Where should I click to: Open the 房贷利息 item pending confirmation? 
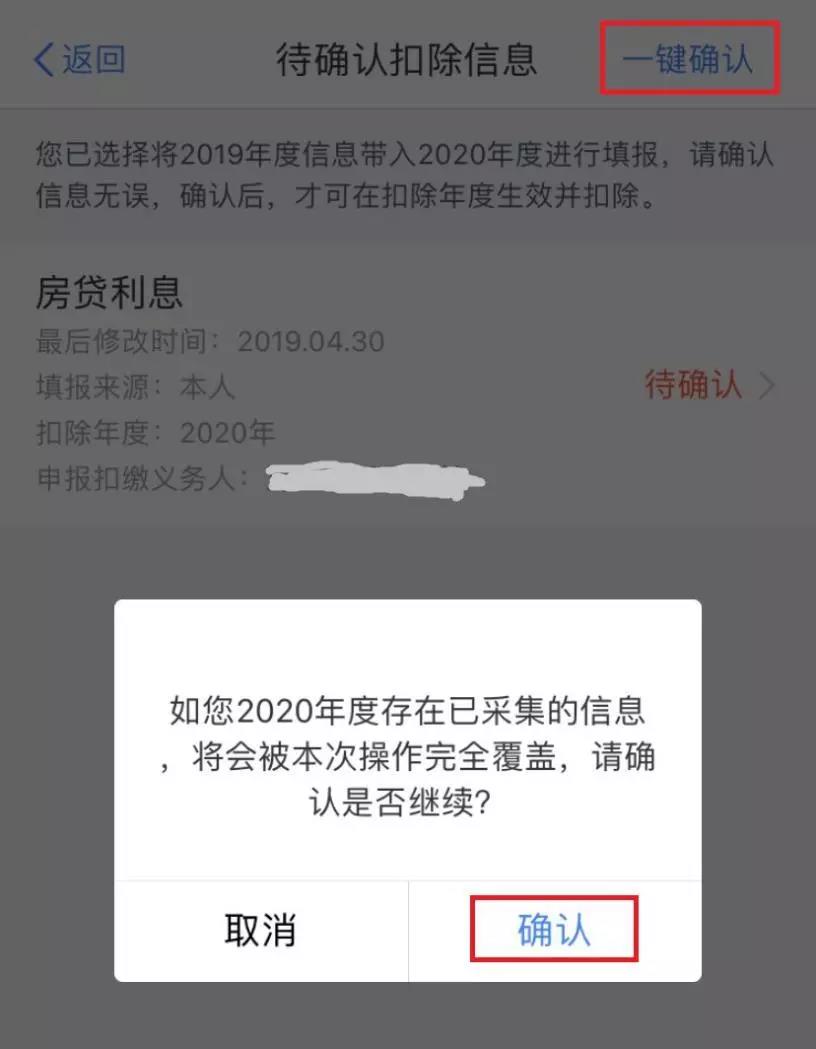coord(708,385)
